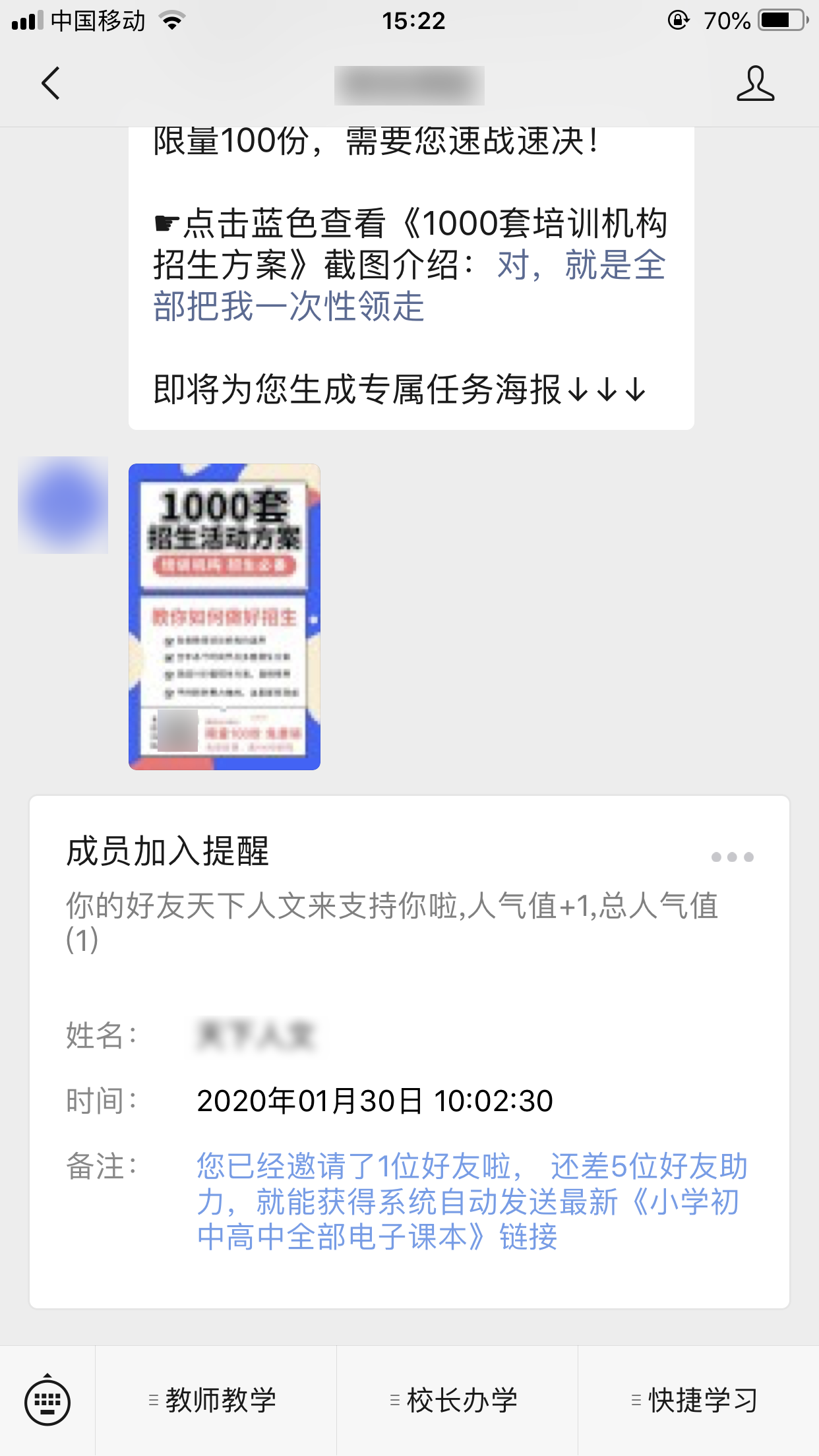Open the 1000套招生活动方案 poster image
Screen dimensions: 819x1456
[224, 617]
